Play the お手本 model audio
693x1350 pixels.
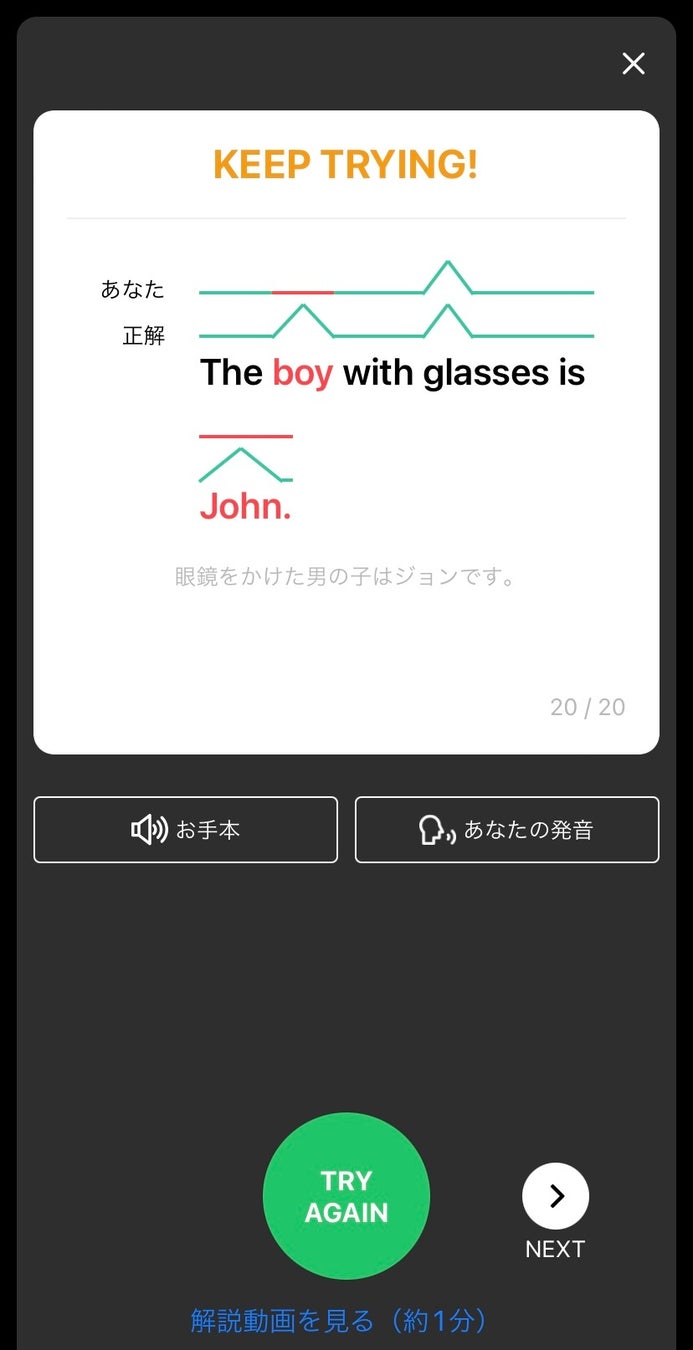[186, 829]
